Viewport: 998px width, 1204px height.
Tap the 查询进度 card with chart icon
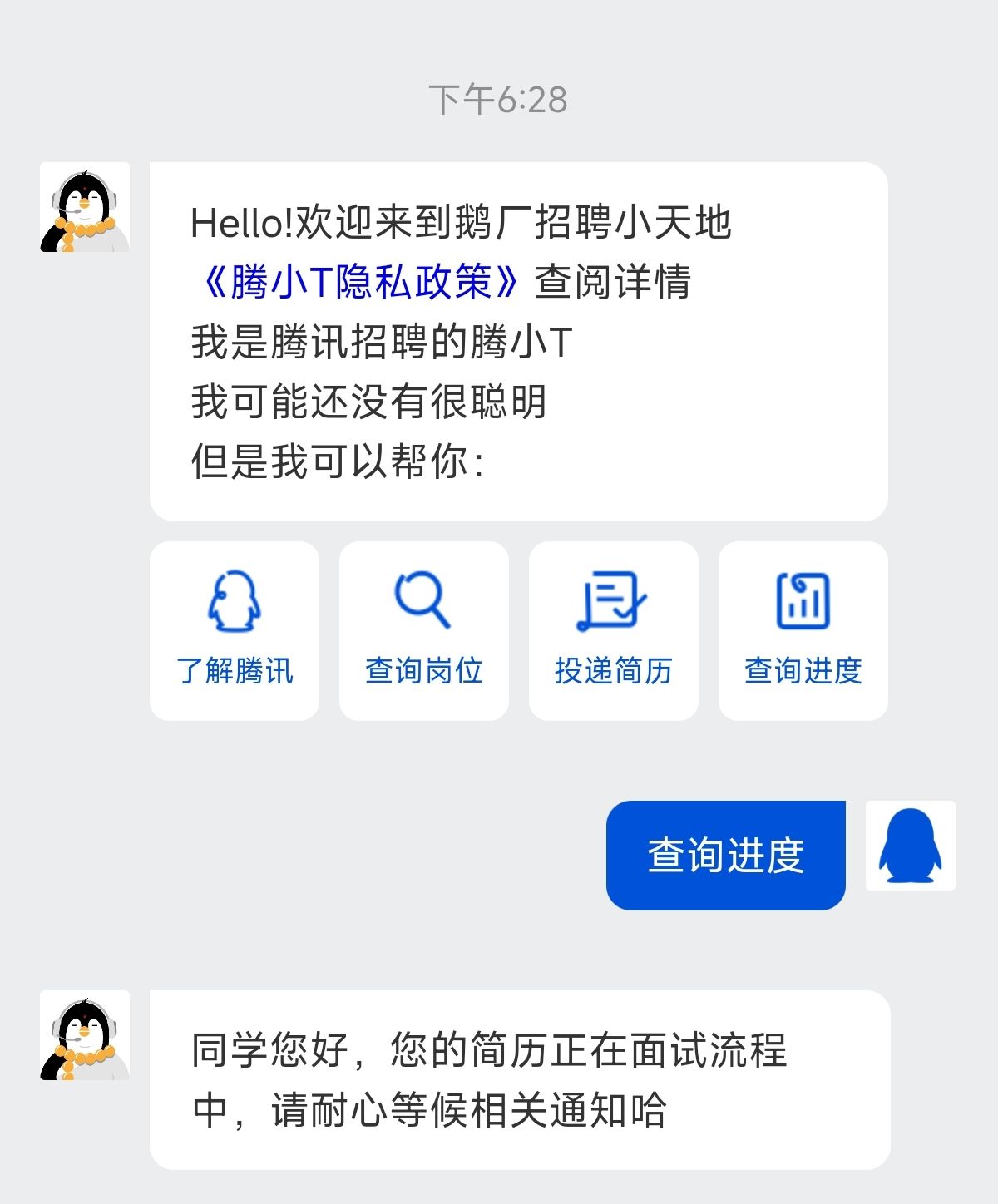(x=803, y=630)
